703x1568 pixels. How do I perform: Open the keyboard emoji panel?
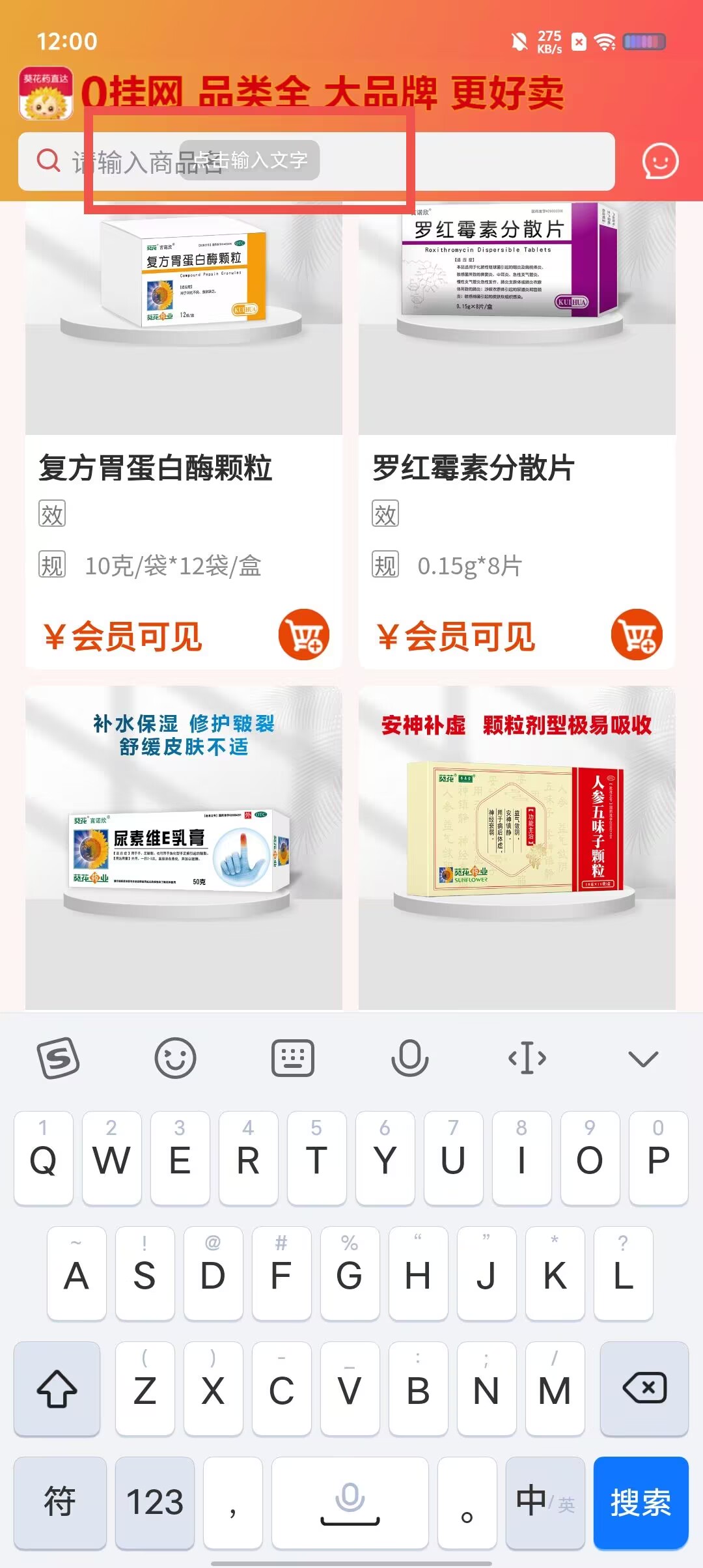[x=175, y=1058]
